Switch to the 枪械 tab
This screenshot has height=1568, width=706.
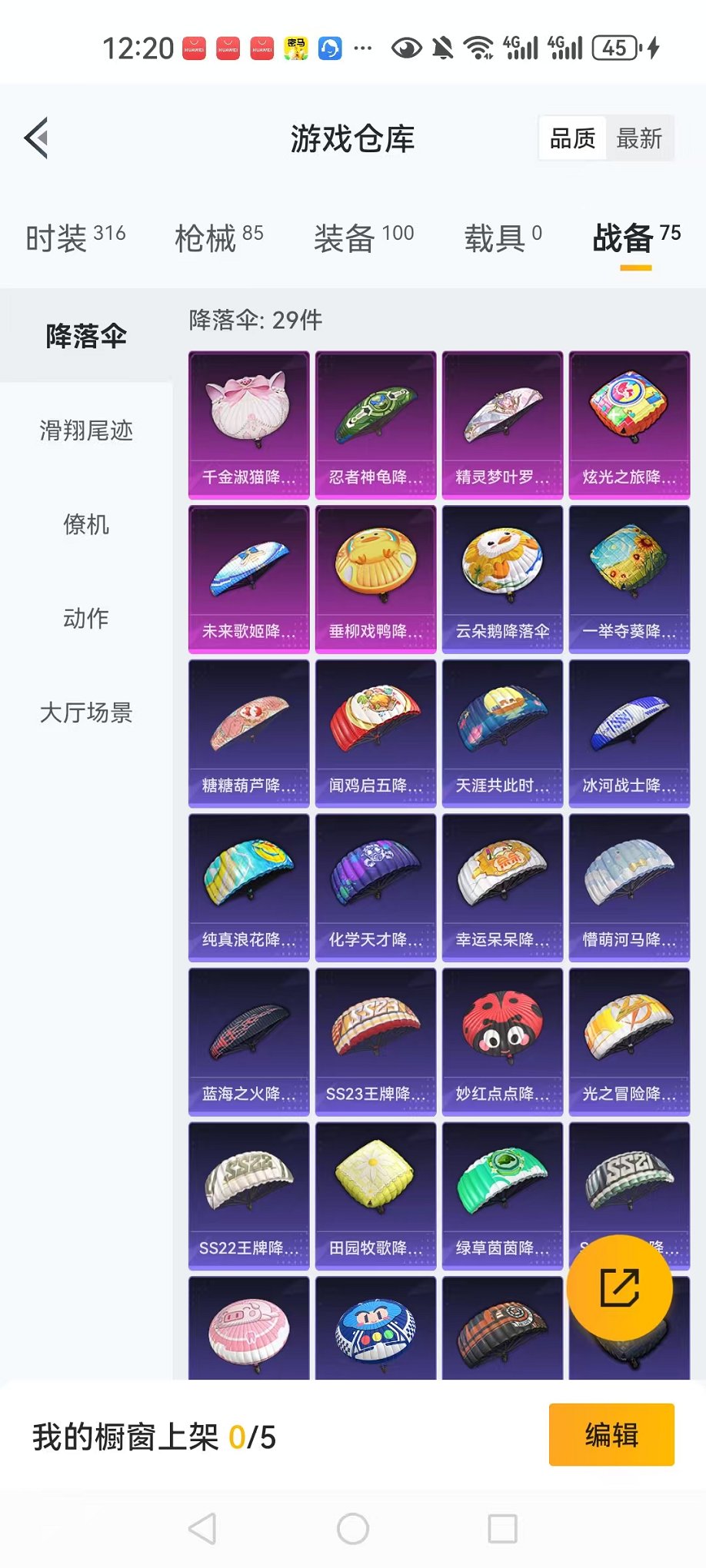(218, 238)
